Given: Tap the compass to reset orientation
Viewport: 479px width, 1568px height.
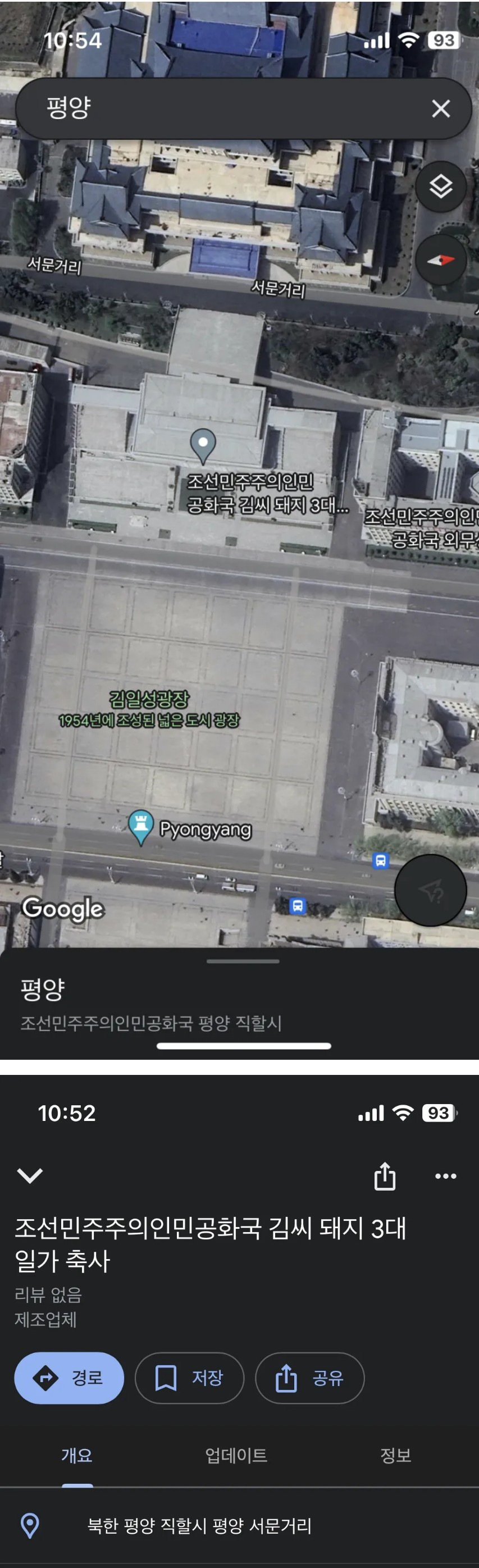Looking at the screenshot, I should pos(441,260).
